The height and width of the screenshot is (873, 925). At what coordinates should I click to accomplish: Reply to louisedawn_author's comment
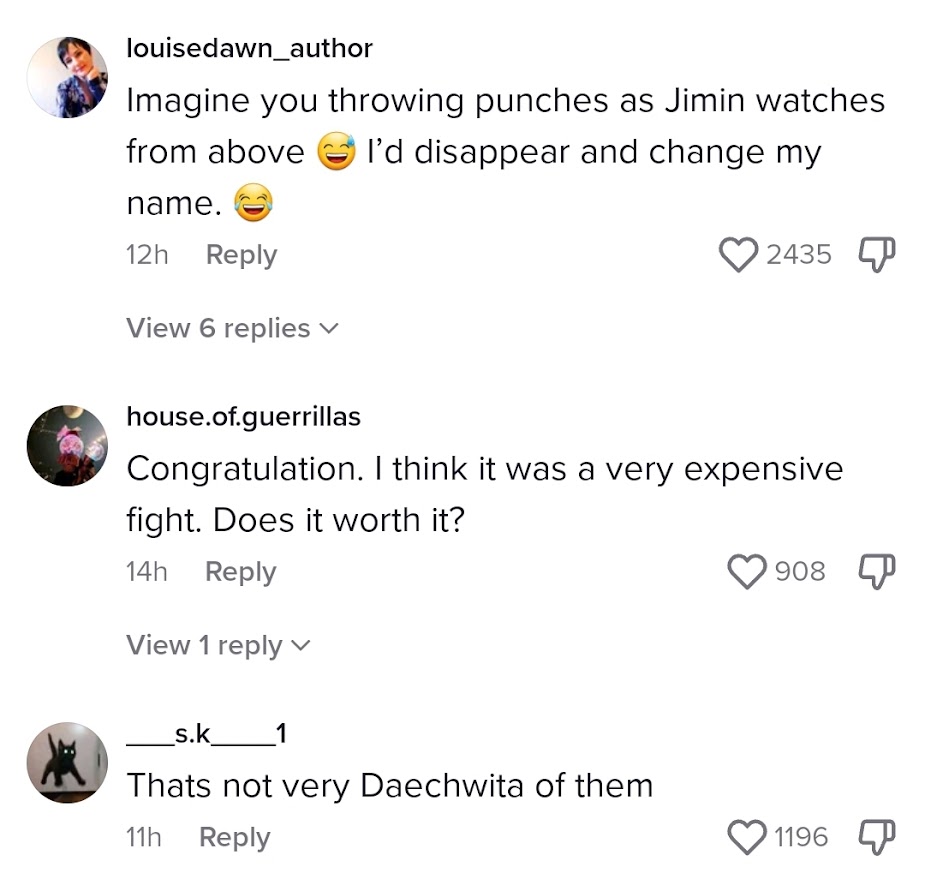click(241, 255)
